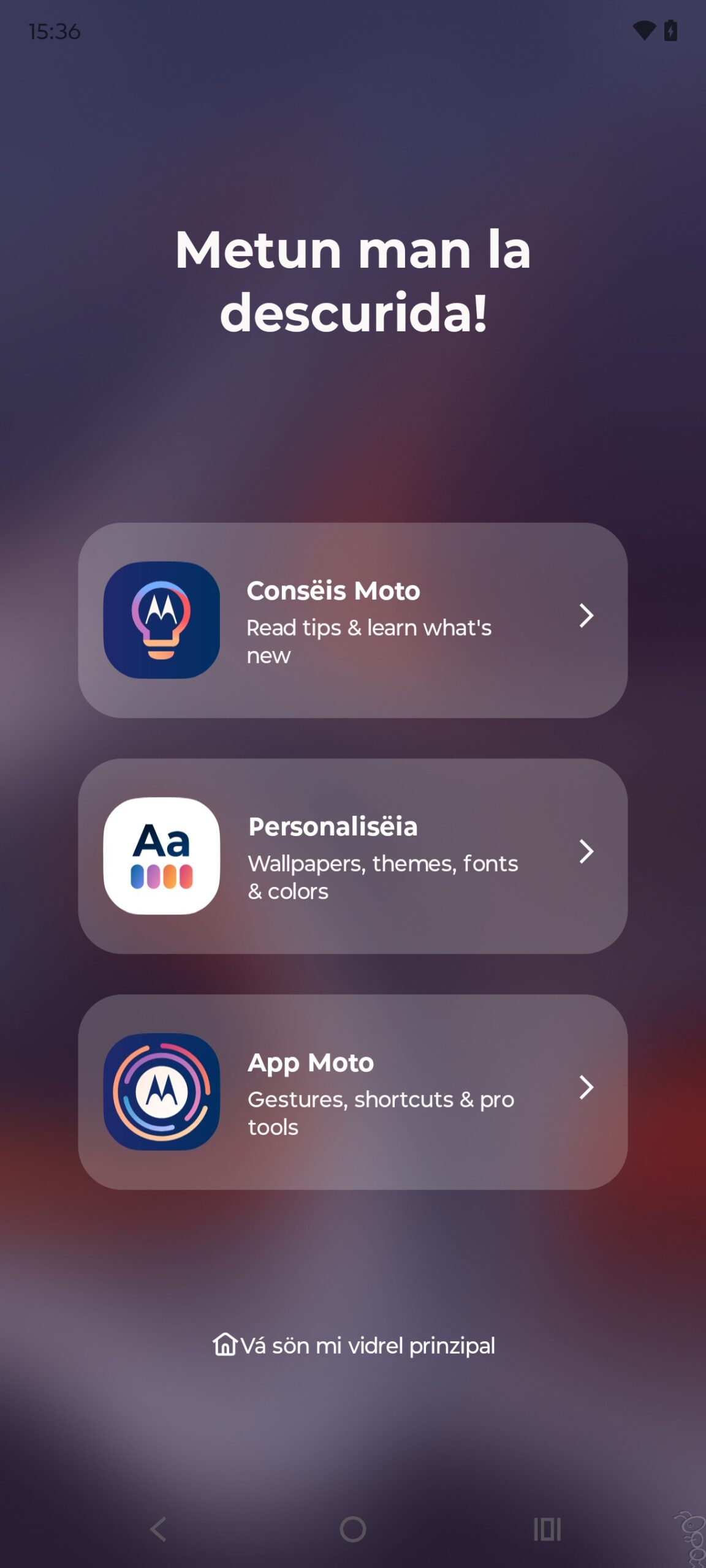Open the App Moto card
Screen dimensions: 706x1568
click(352, 1091)
